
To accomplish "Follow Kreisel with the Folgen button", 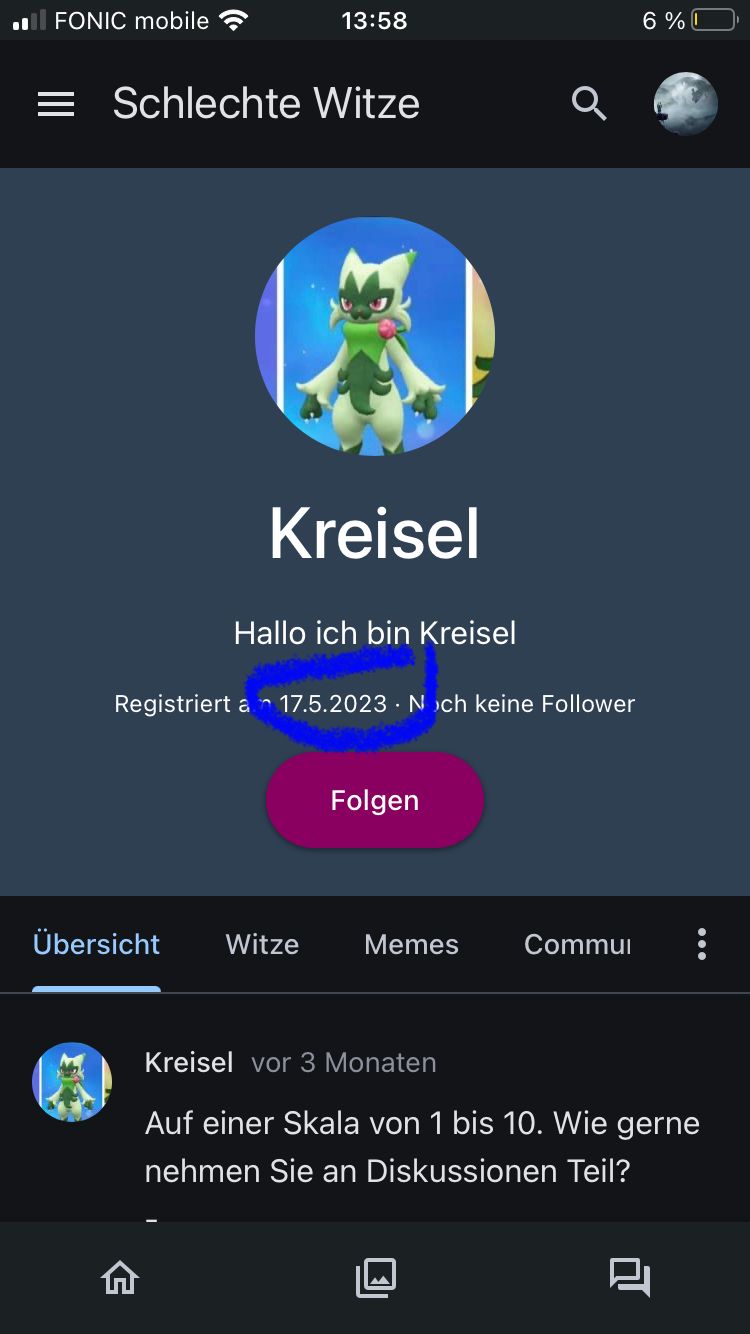I will pyautogui.click(x=375, y=800).
